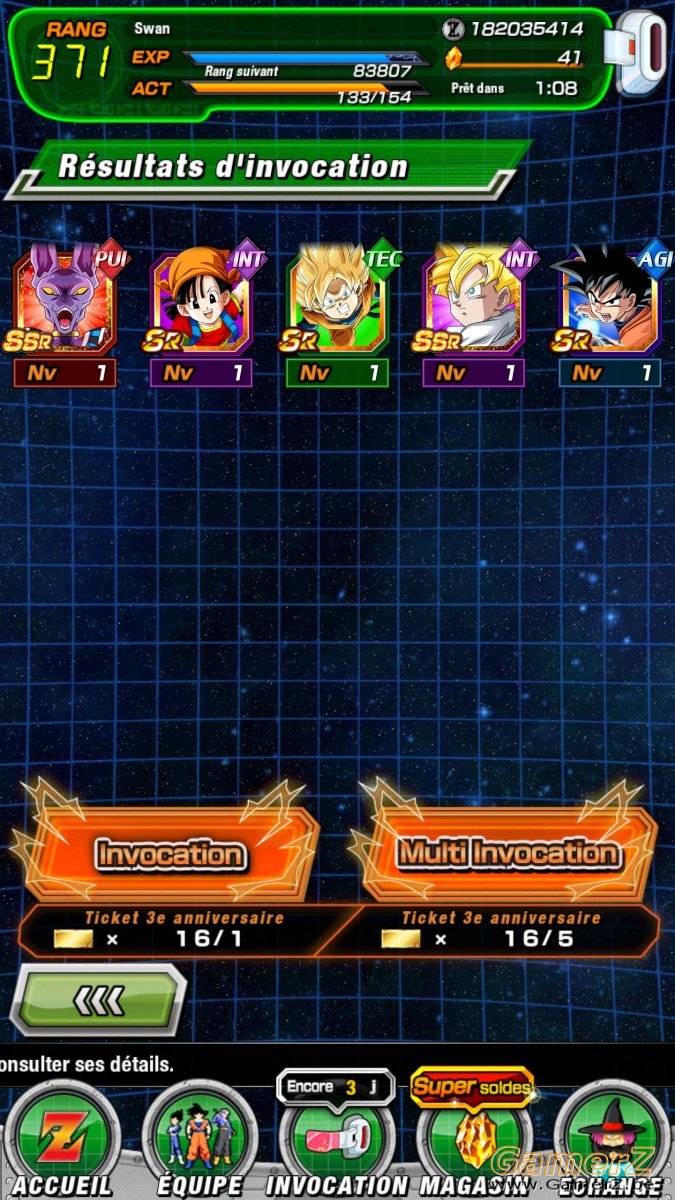The width and height of the screenshot is (675, 1200).
Task: Go back with the green arrow button
Action: click(98, 998)
